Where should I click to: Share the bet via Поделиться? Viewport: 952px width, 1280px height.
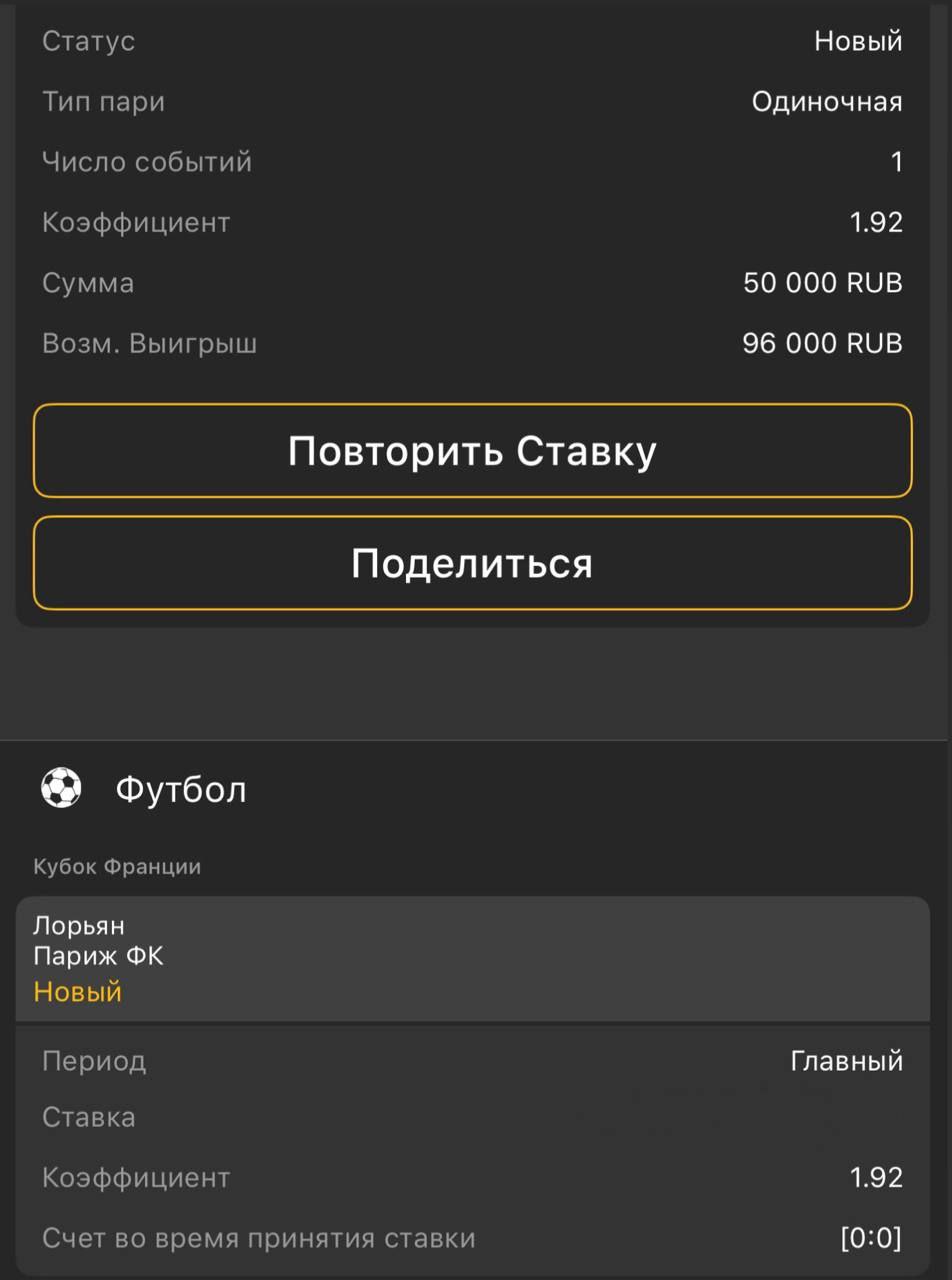(x=472, y=563)
